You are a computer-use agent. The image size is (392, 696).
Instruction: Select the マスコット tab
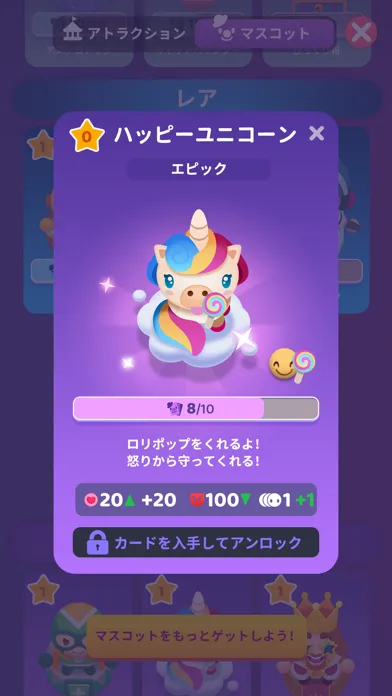(x=264, y=33)
